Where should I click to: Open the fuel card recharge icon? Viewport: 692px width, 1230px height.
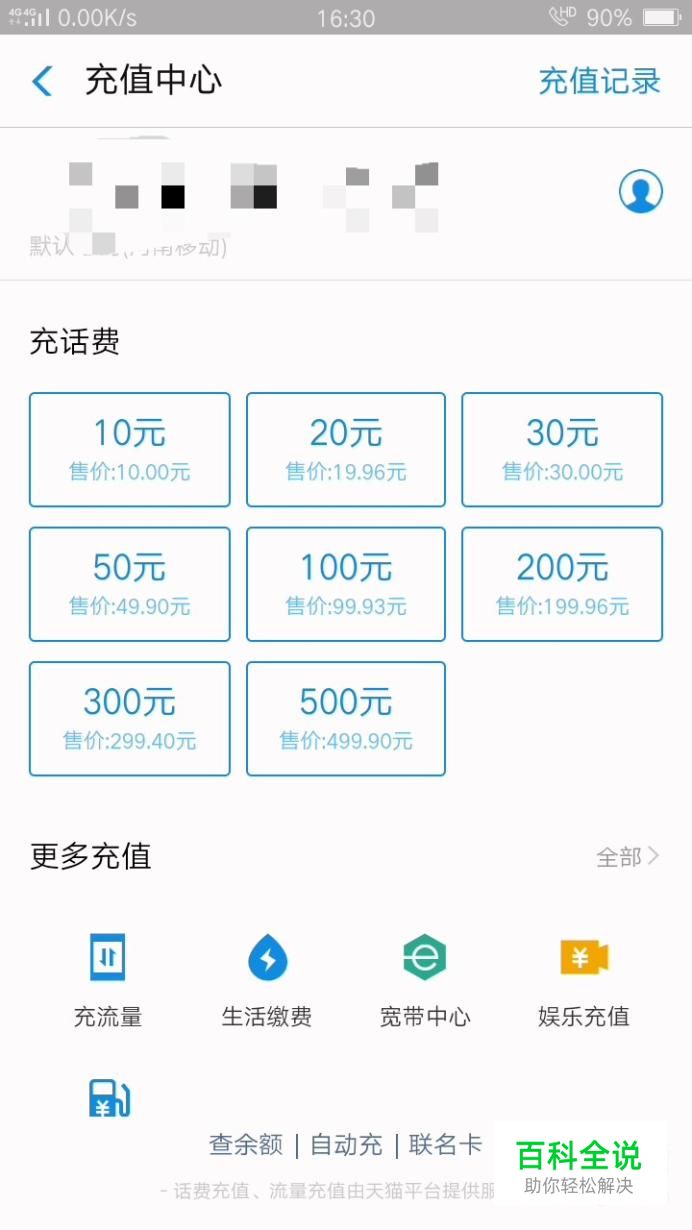109,1098
